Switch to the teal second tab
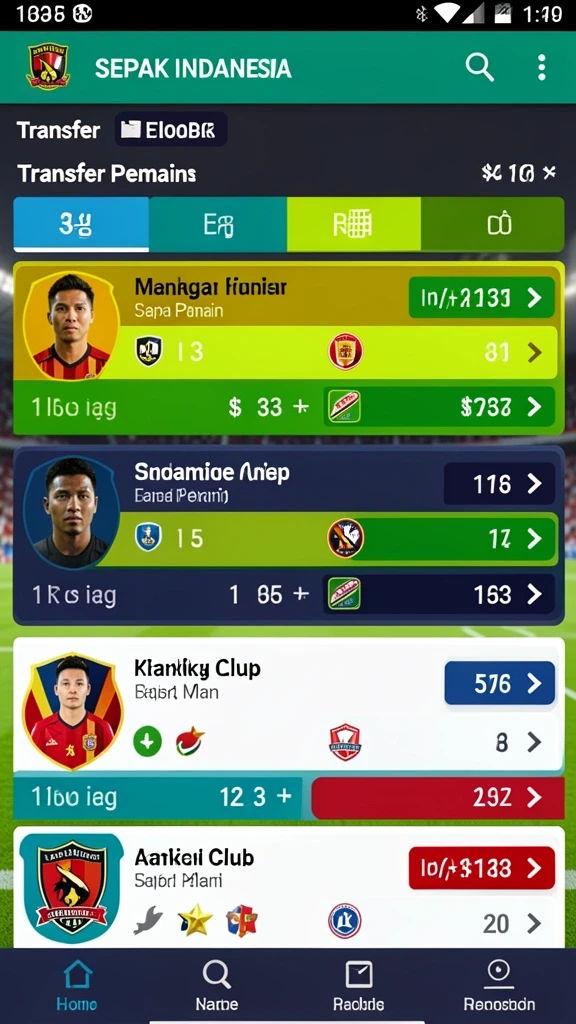 [217, 225]
